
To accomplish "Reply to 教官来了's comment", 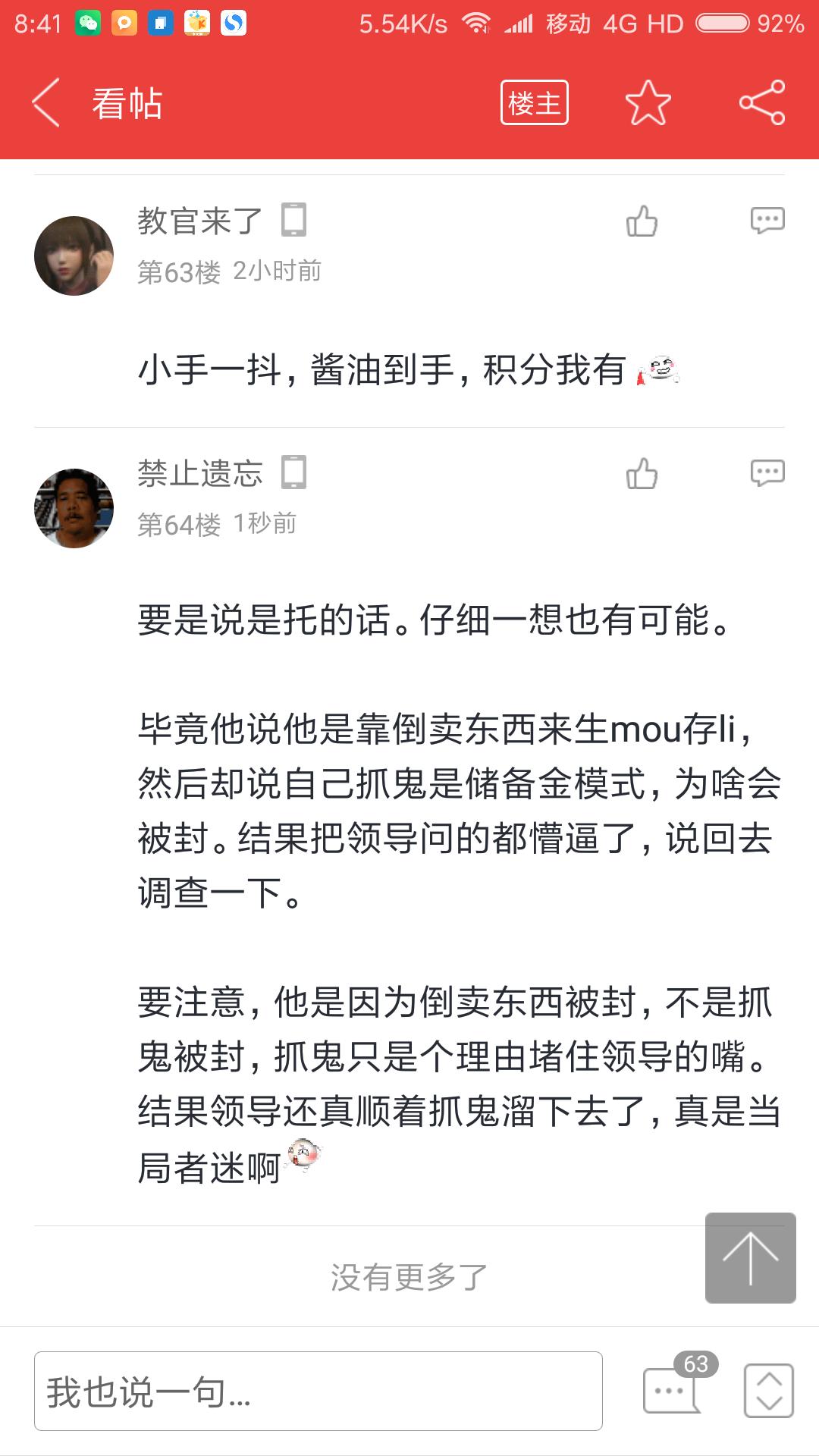I will point(767,221).
